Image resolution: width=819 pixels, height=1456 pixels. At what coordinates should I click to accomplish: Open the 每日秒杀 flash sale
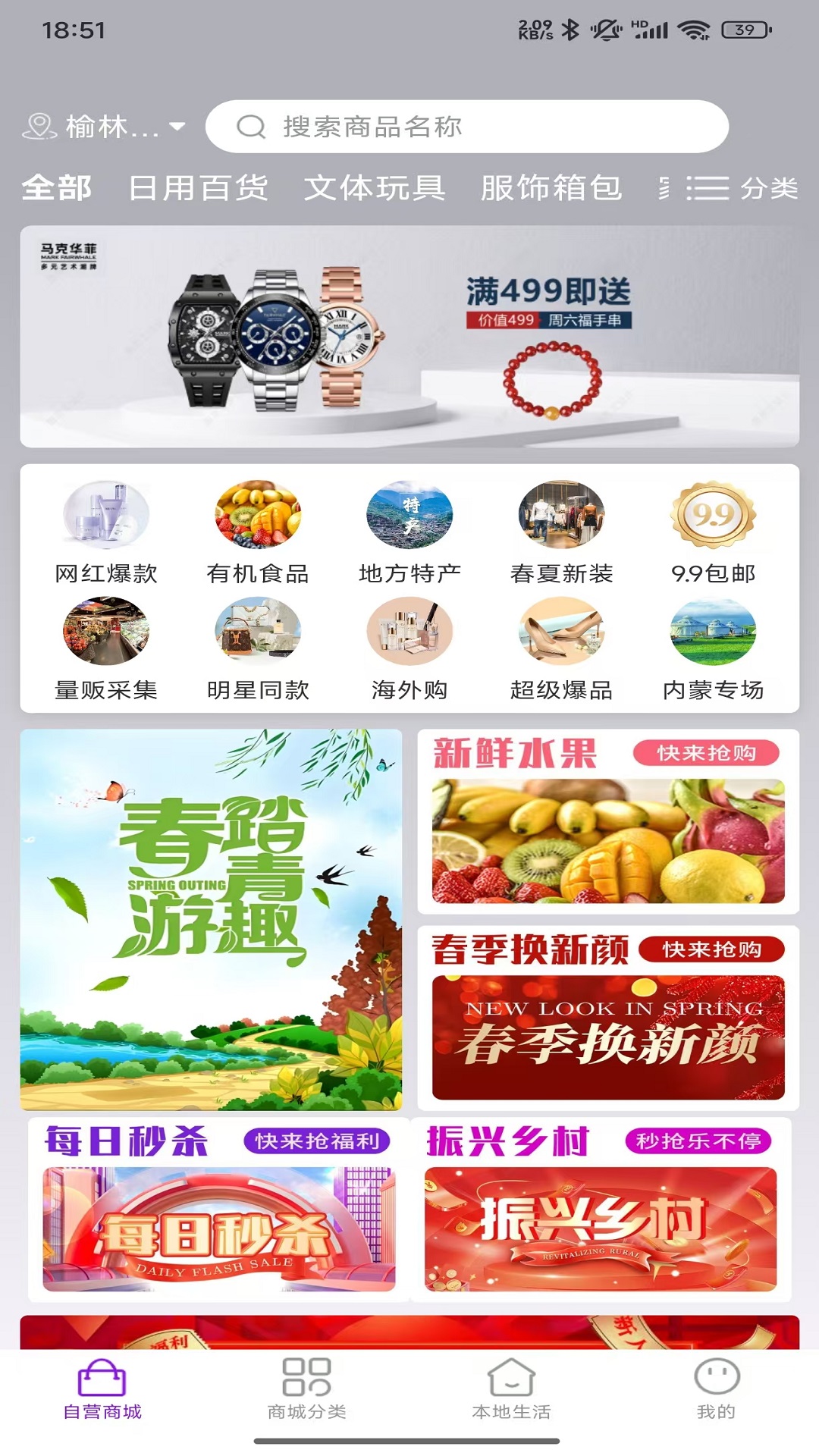pos(218,1210)
